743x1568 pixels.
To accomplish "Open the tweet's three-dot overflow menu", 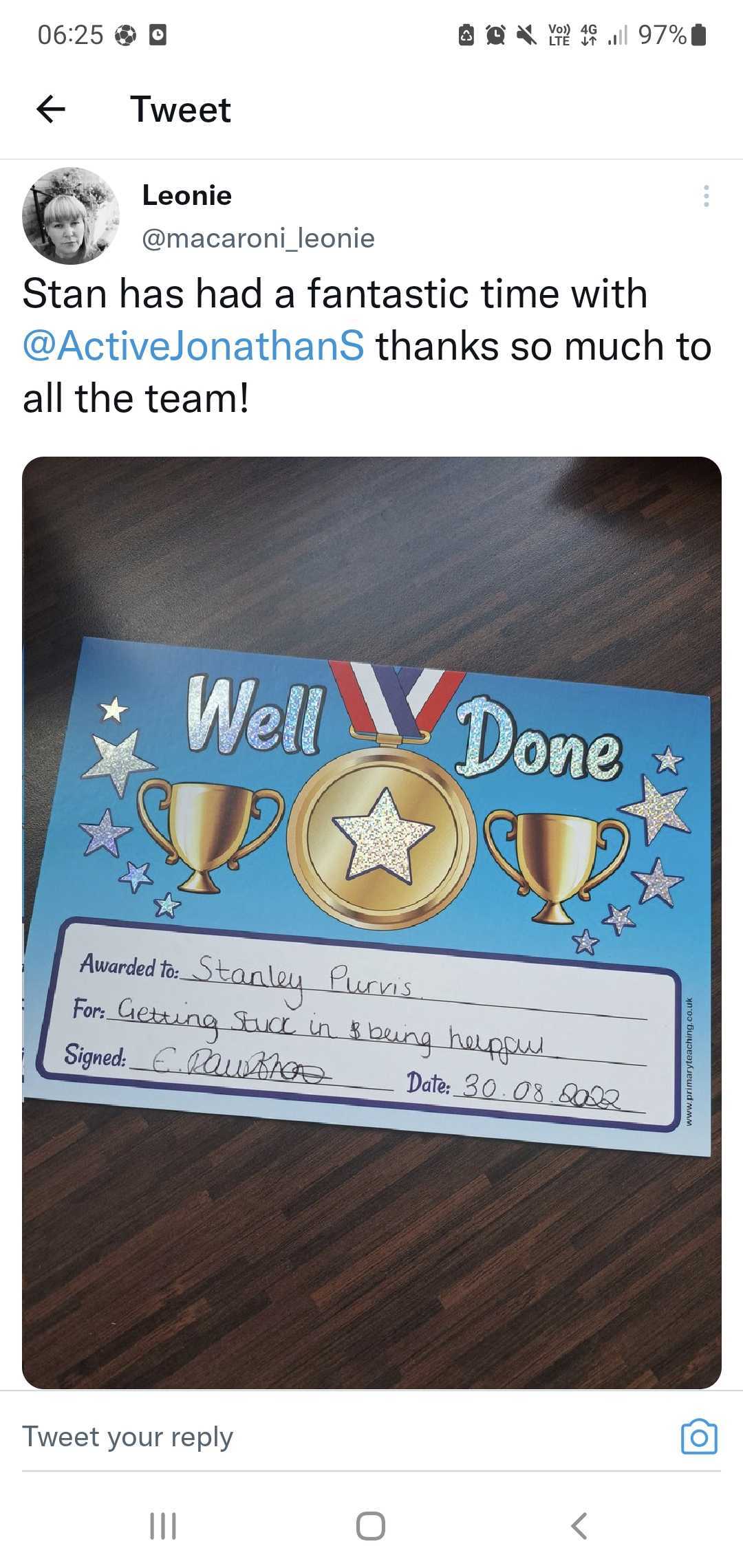I will [706, 196].
